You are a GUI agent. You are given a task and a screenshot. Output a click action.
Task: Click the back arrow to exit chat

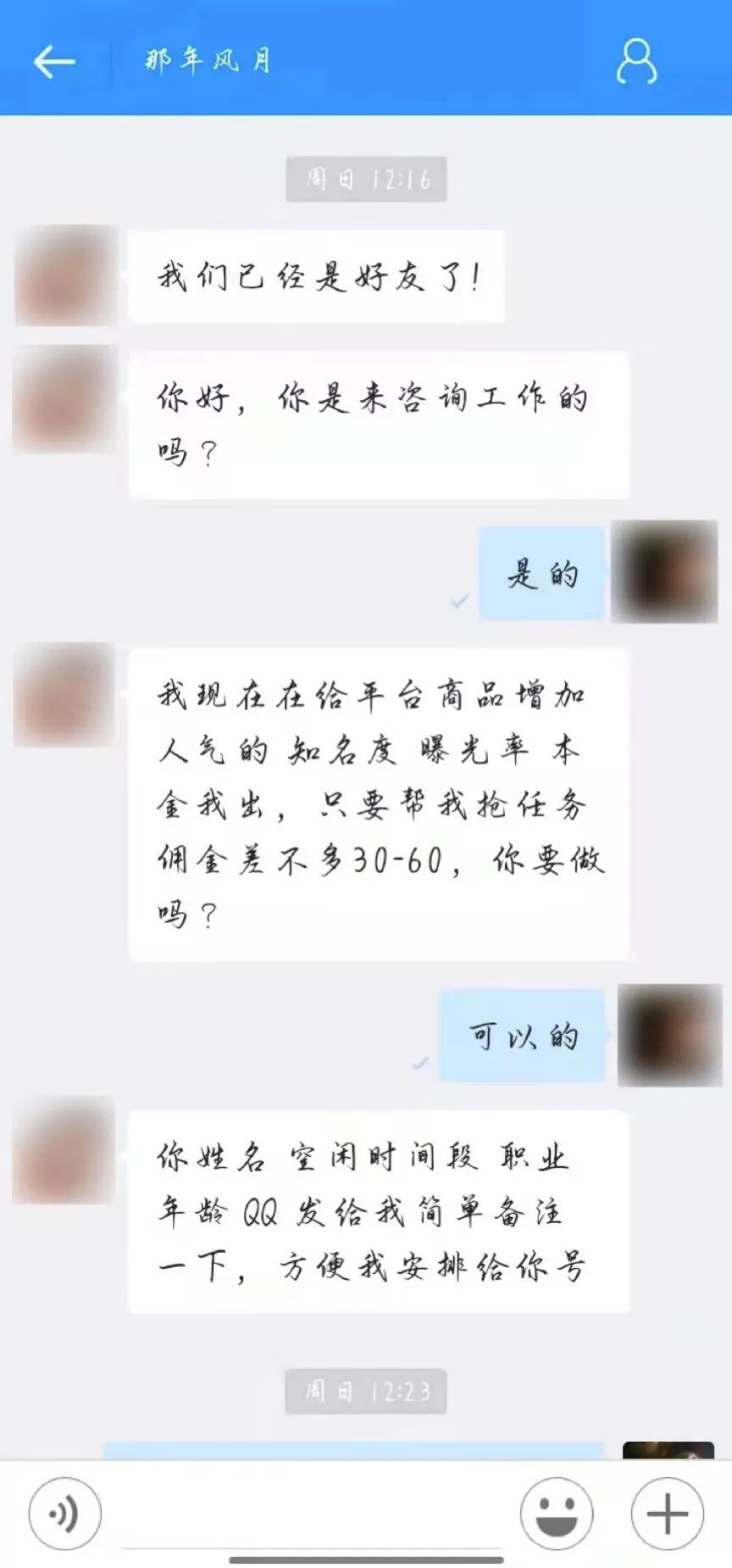[53, 61]
